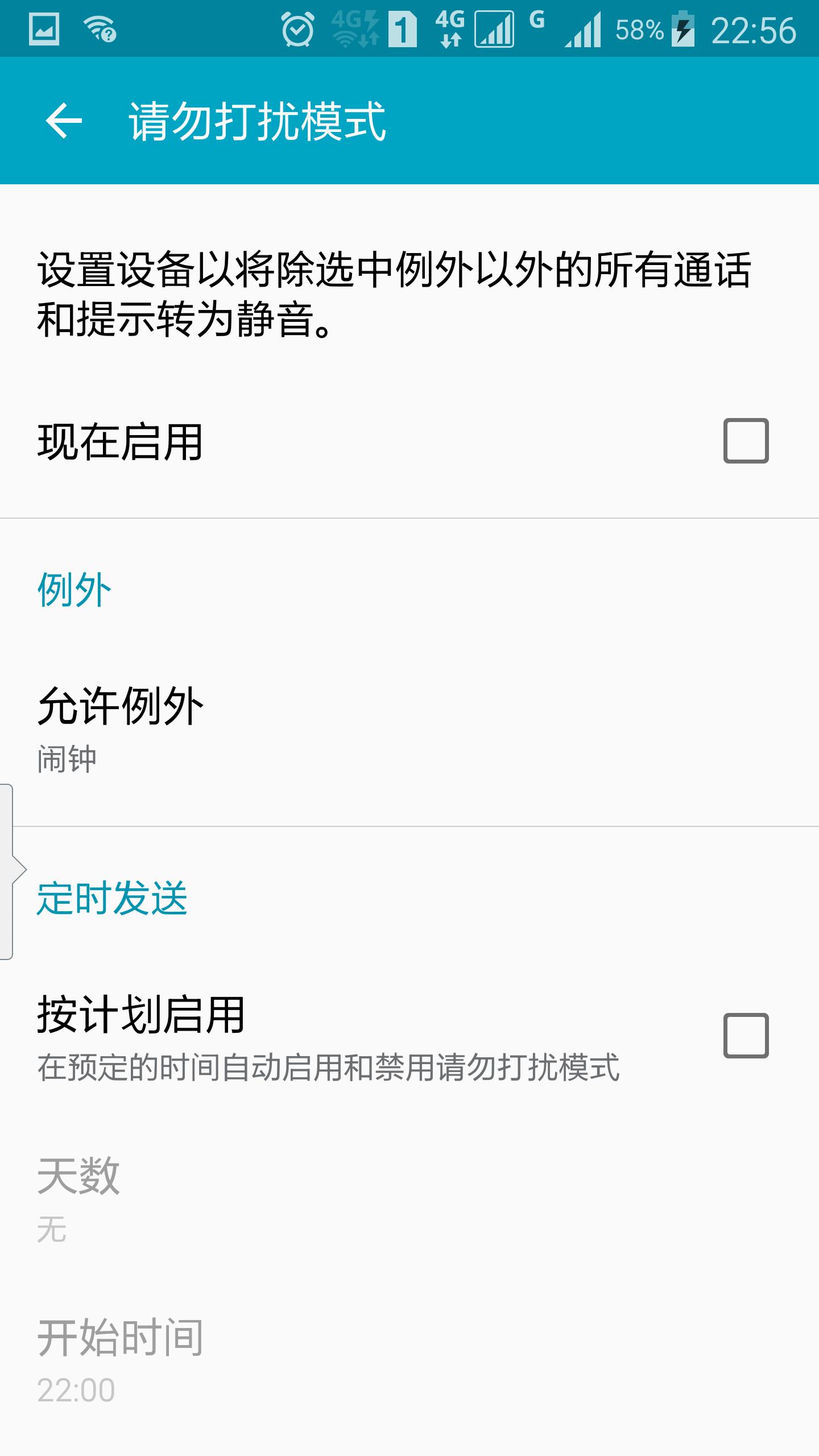Tap the 请勿打扰模式 header title

256,121
